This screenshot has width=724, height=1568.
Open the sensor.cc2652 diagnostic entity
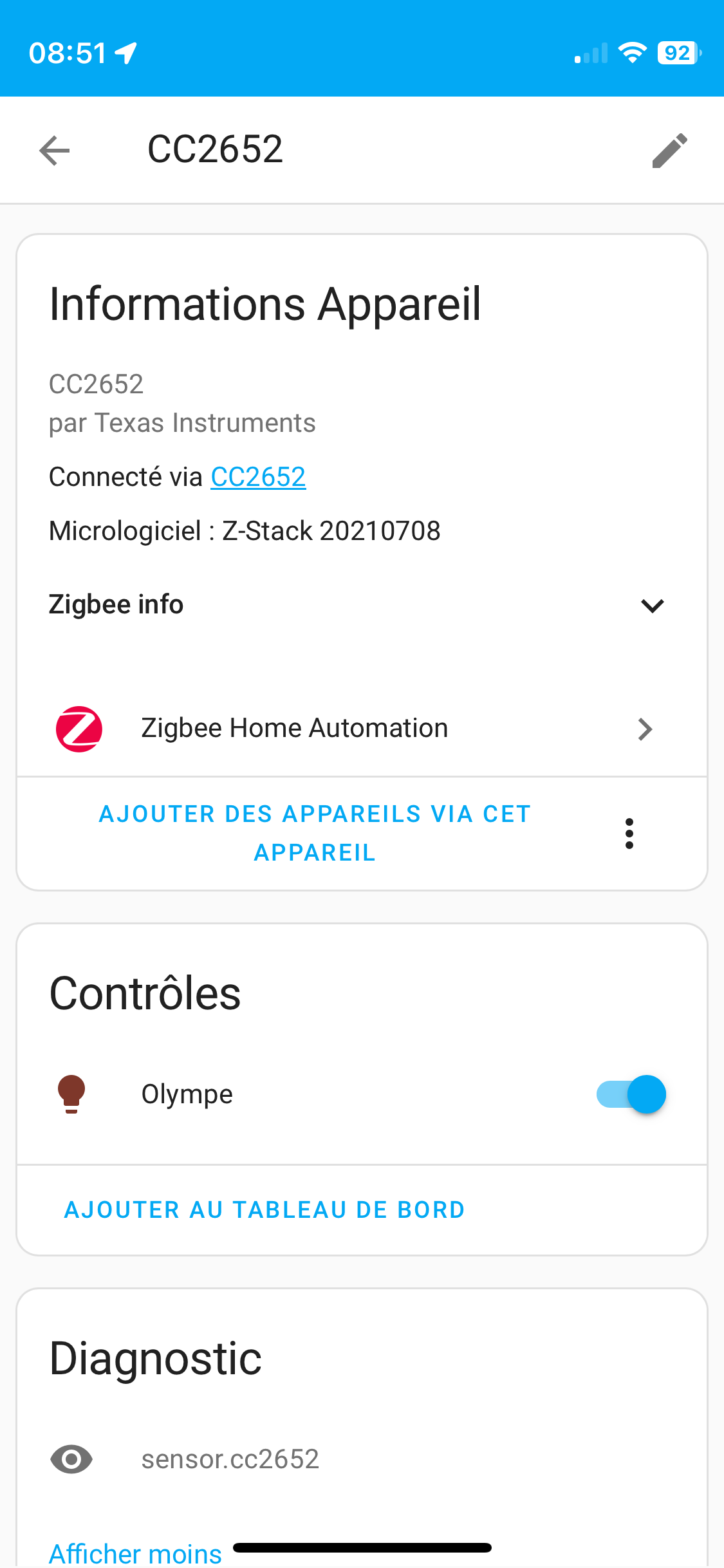coord(230,1459)
